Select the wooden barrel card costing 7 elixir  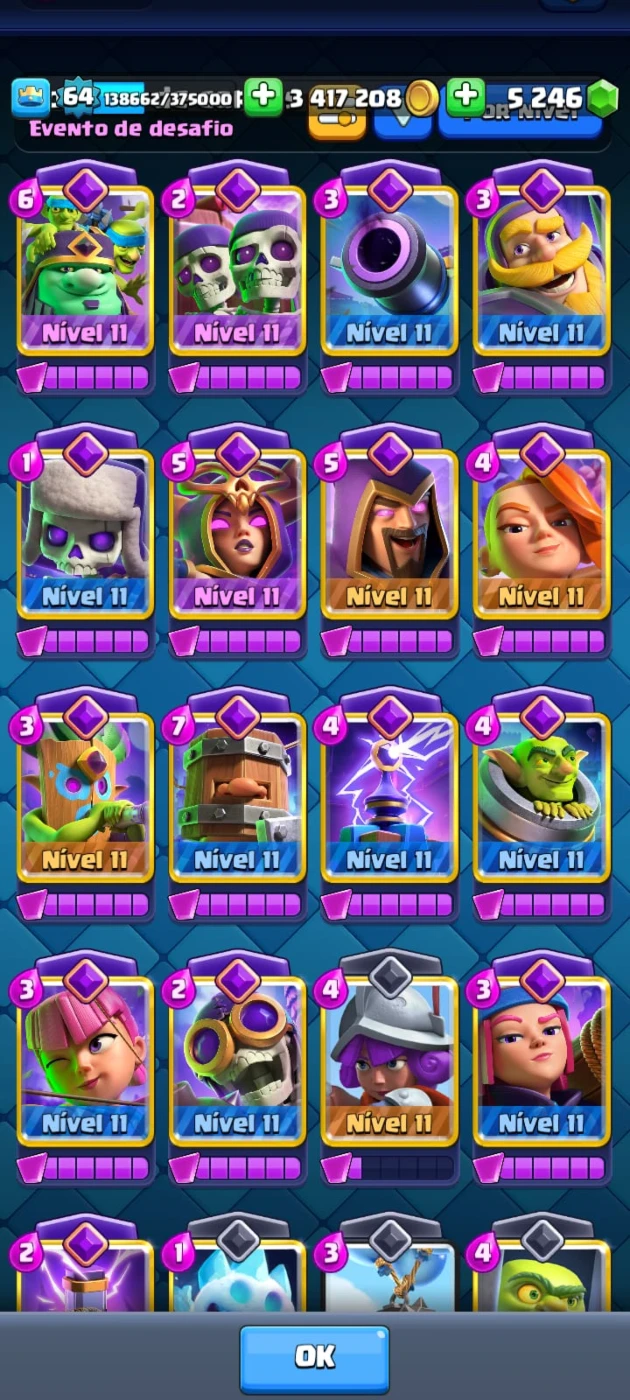click(x=238, y=796)
